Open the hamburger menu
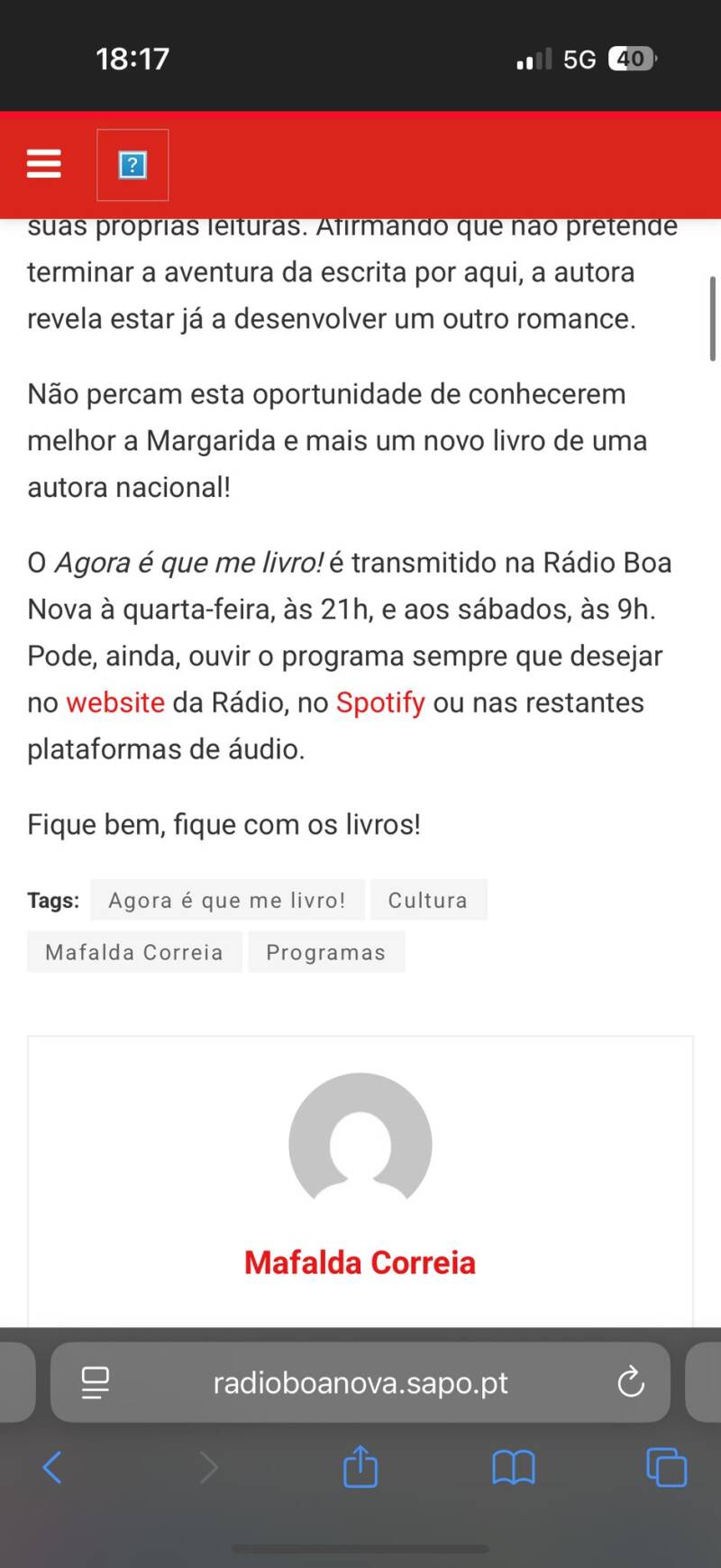 pos(44,164)
